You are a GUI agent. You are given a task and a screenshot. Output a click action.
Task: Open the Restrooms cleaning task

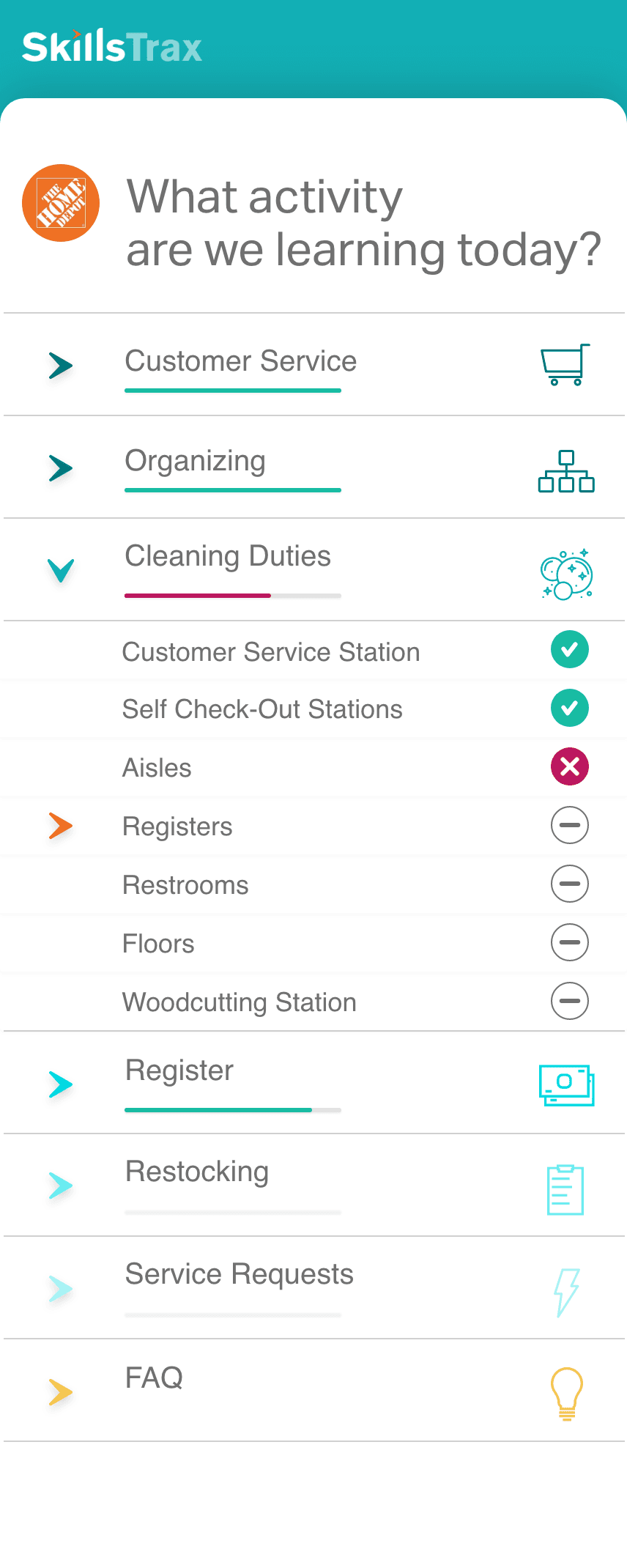[x=185, y=885]
